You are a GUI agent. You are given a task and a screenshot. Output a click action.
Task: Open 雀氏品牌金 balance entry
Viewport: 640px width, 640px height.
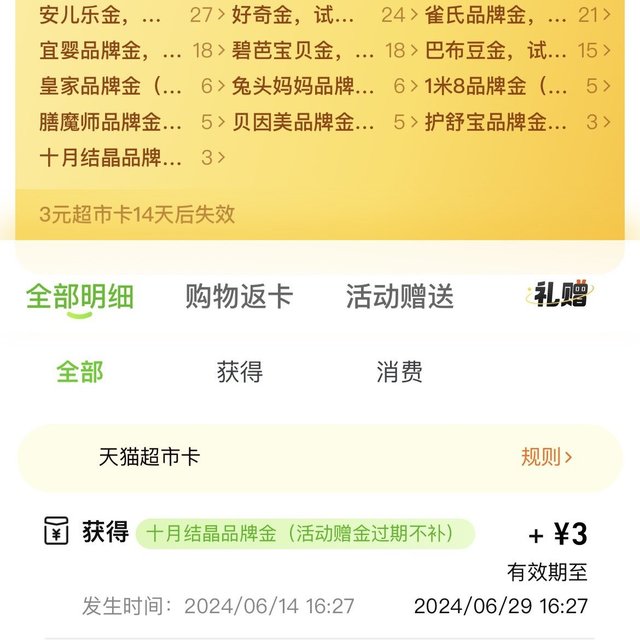coord(516,15)
